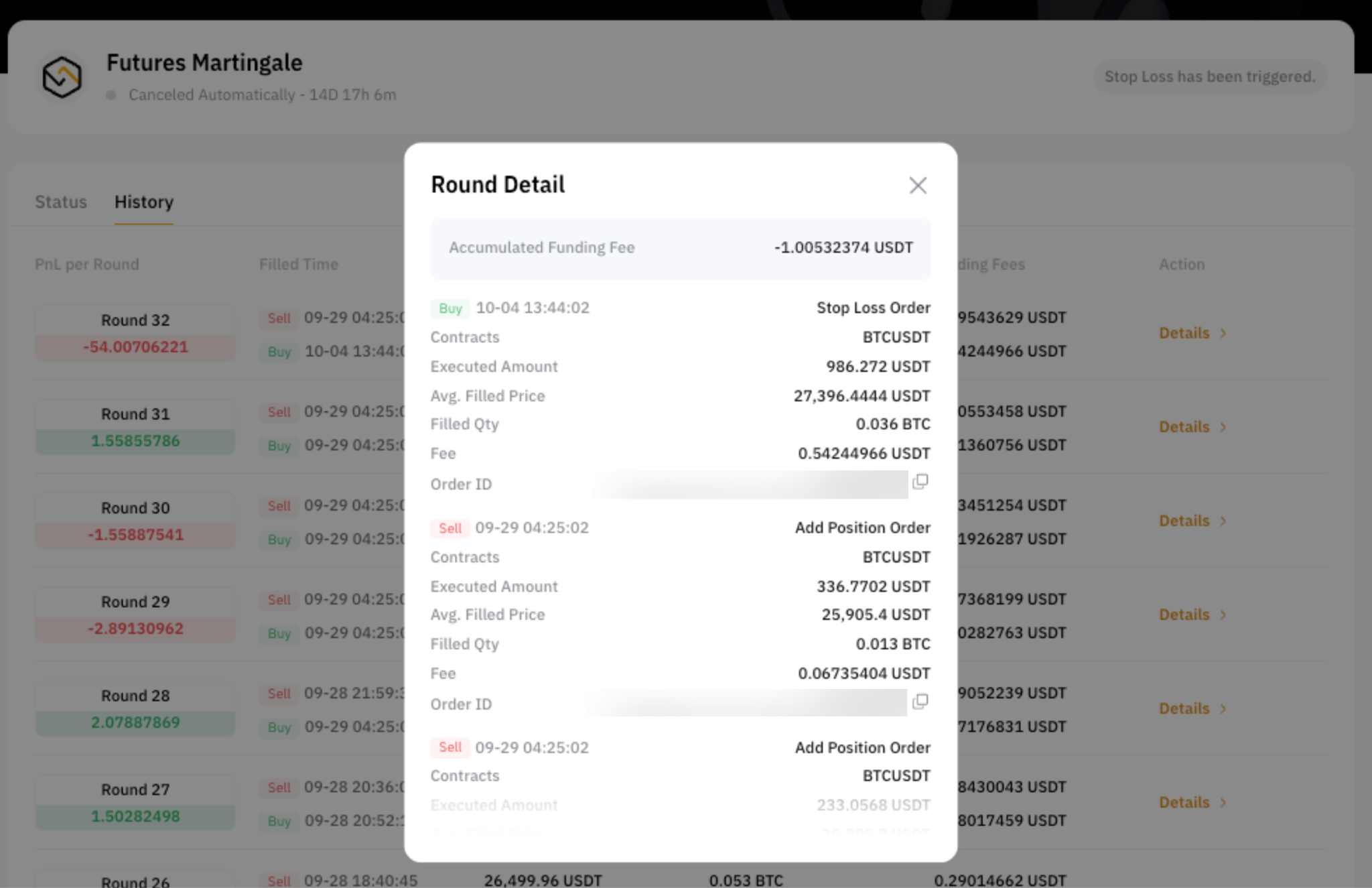Copy the Stop Loss Order's order ID
The height and width of the screenshot is (888, 1372).
(920, 481)
